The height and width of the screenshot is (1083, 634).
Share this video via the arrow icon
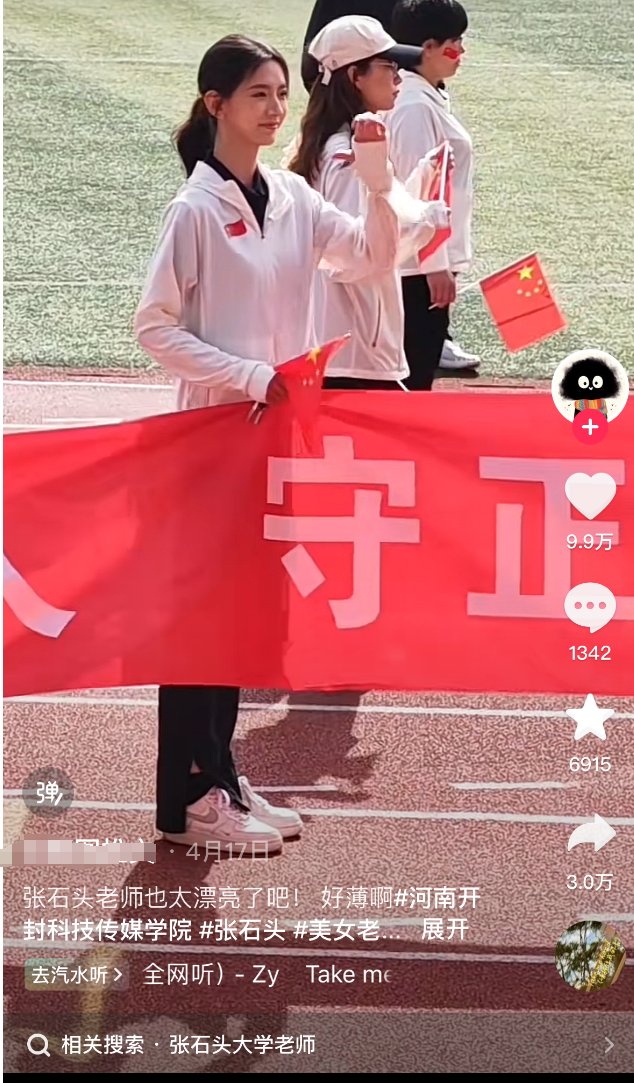pyautogui.click(x=590, y=833)
